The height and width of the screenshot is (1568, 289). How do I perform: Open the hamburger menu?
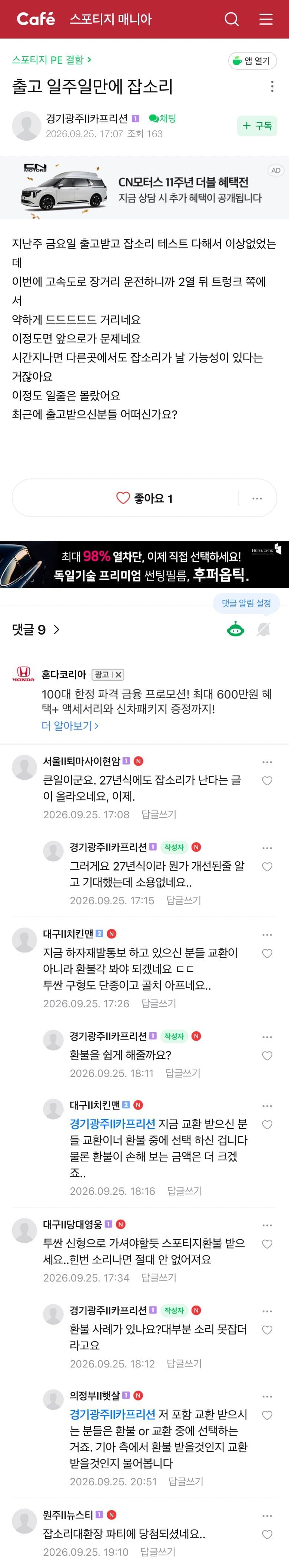[x=266, y=20]
